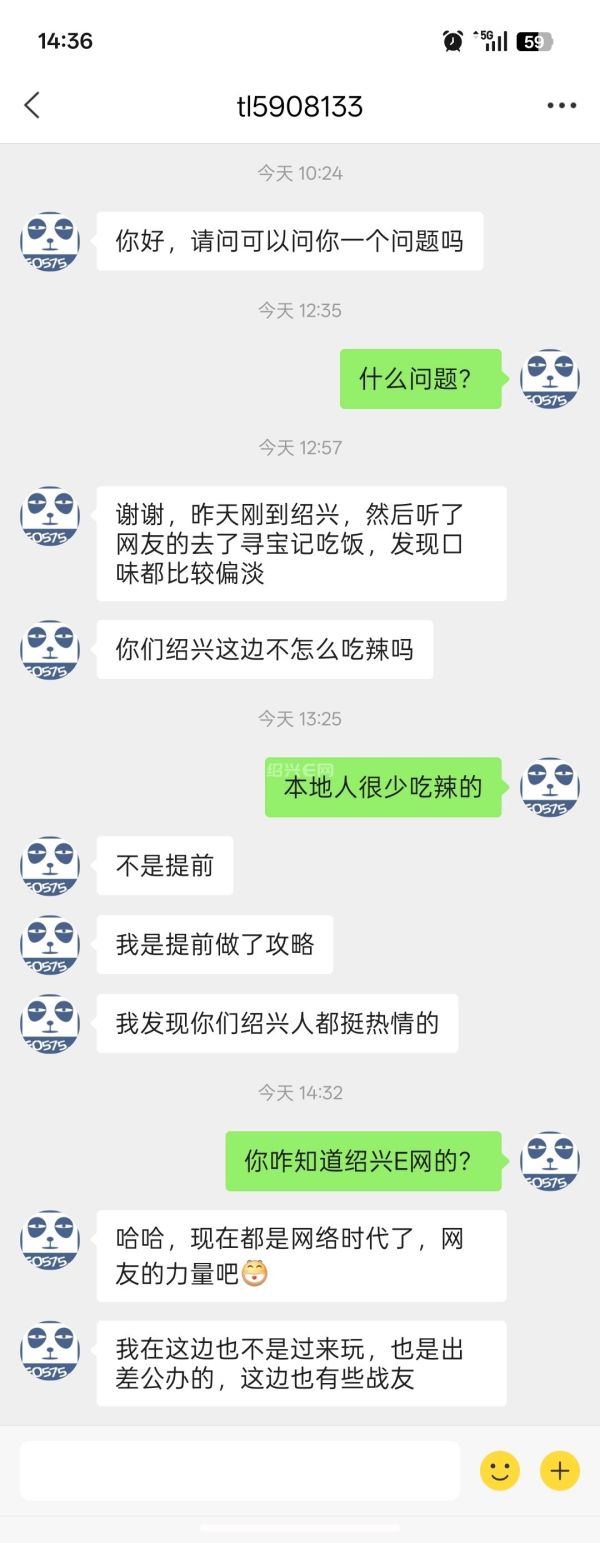This screenshot has width=600, height=1543.
Task: Tap my avatar beside "什么问题?"
Action: 550,378
